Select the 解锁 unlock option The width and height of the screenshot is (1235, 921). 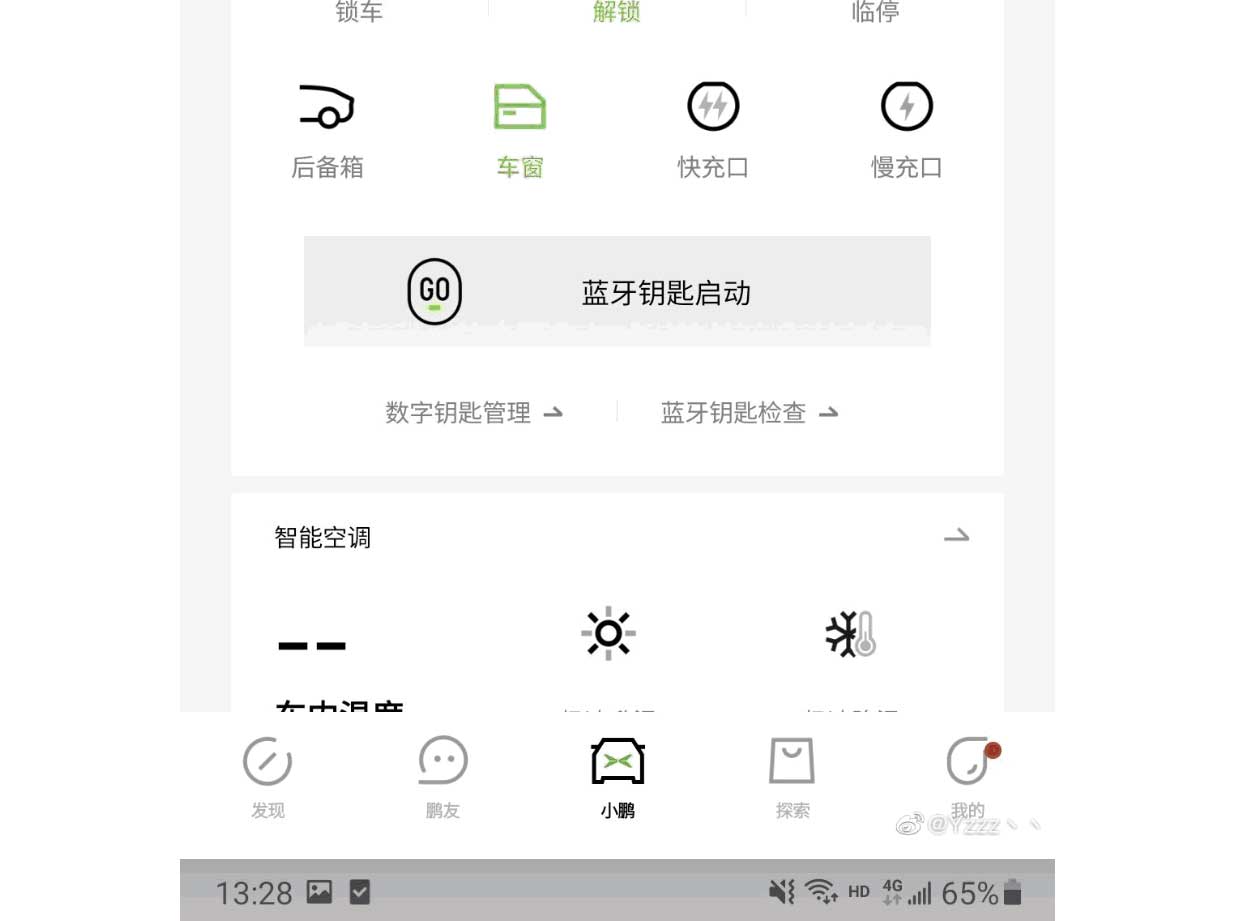click(616, 12)
